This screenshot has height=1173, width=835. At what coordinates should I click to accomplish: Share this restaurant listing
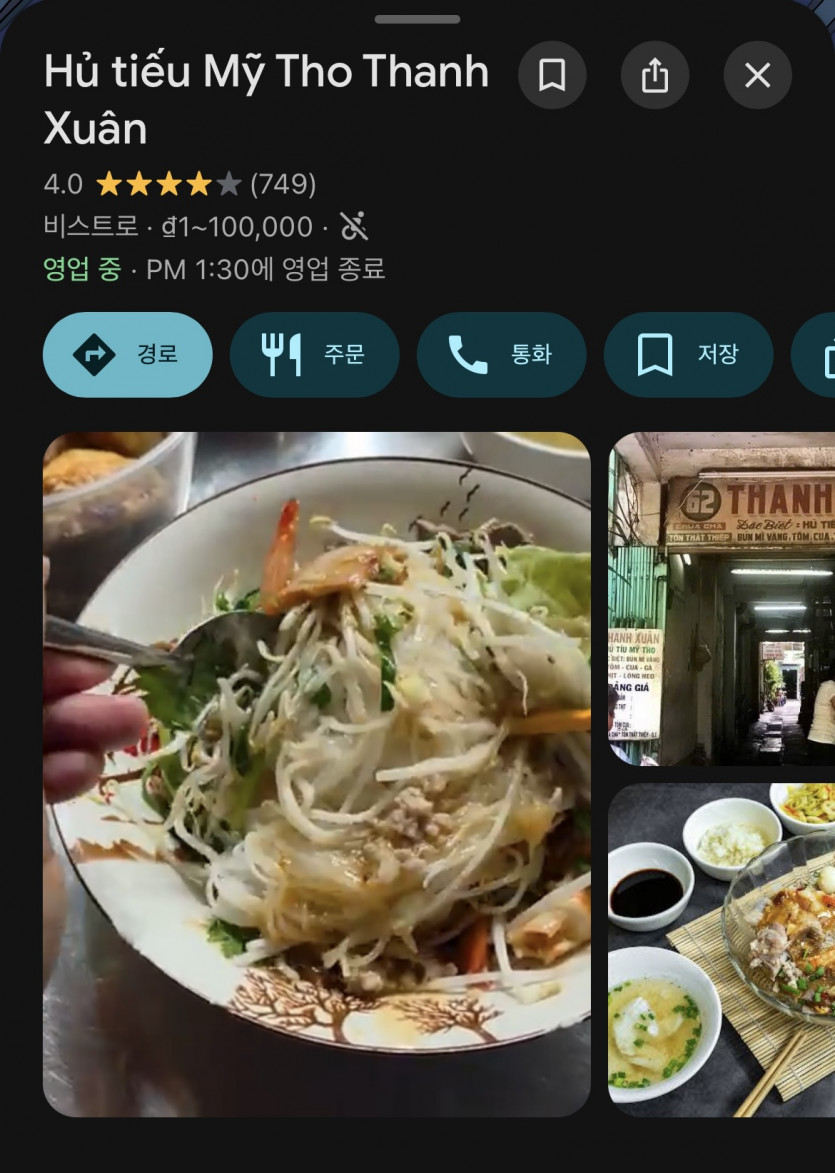(655, 75)
